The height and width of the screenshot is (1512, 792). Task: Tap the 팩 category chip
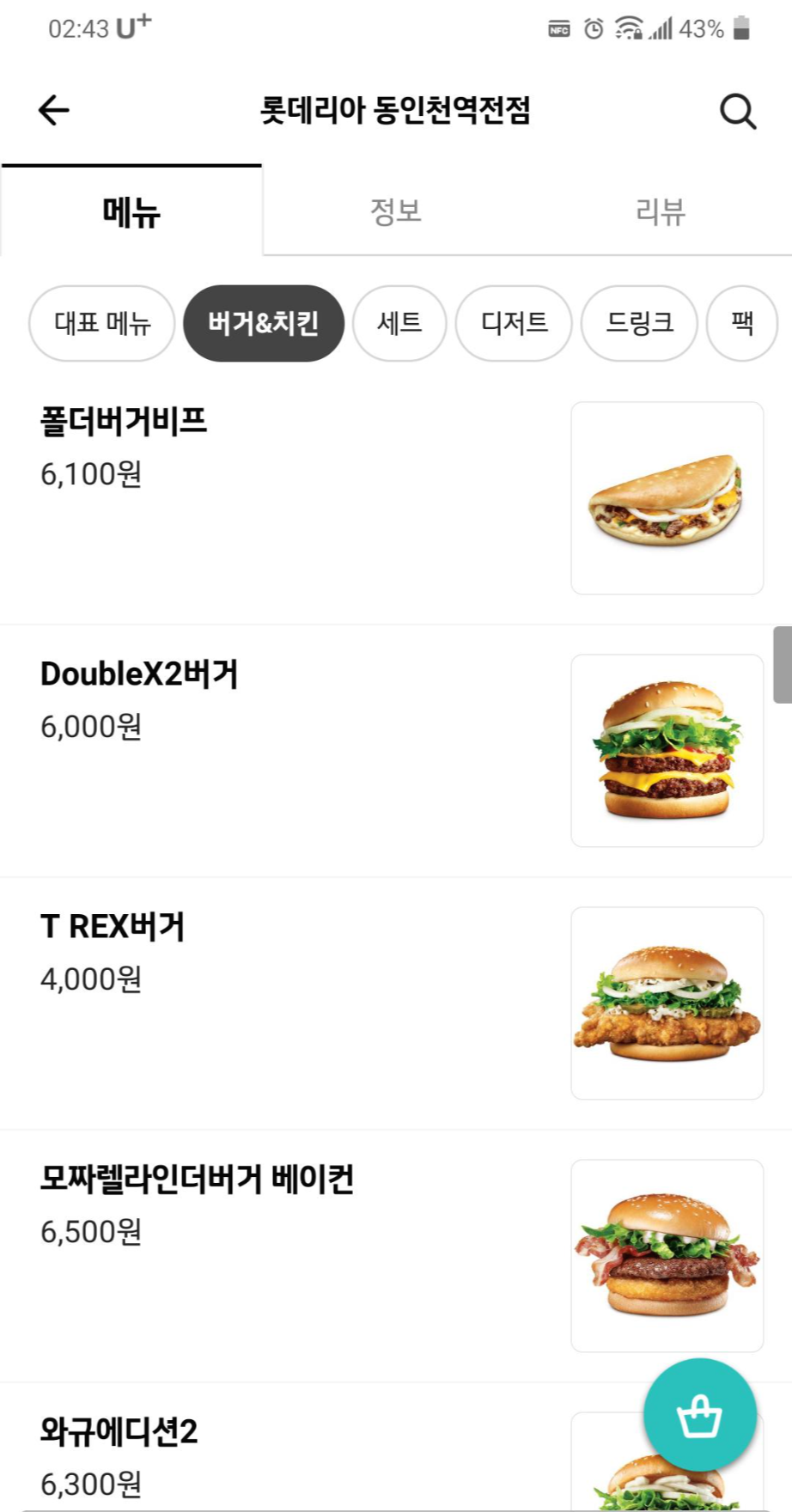pyautogui.click(x=742, y=323)
